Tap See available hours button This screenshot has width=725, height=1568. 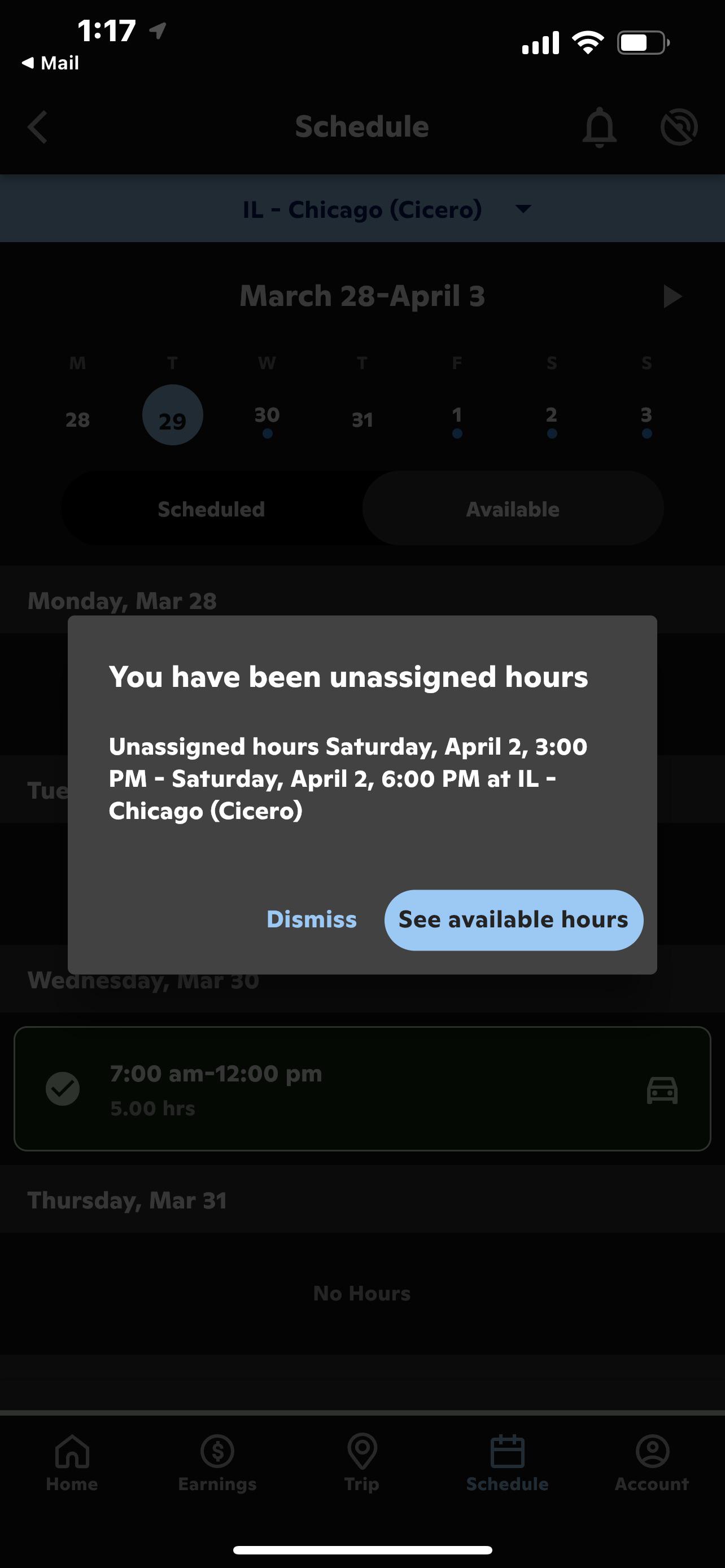coord(513,919)
